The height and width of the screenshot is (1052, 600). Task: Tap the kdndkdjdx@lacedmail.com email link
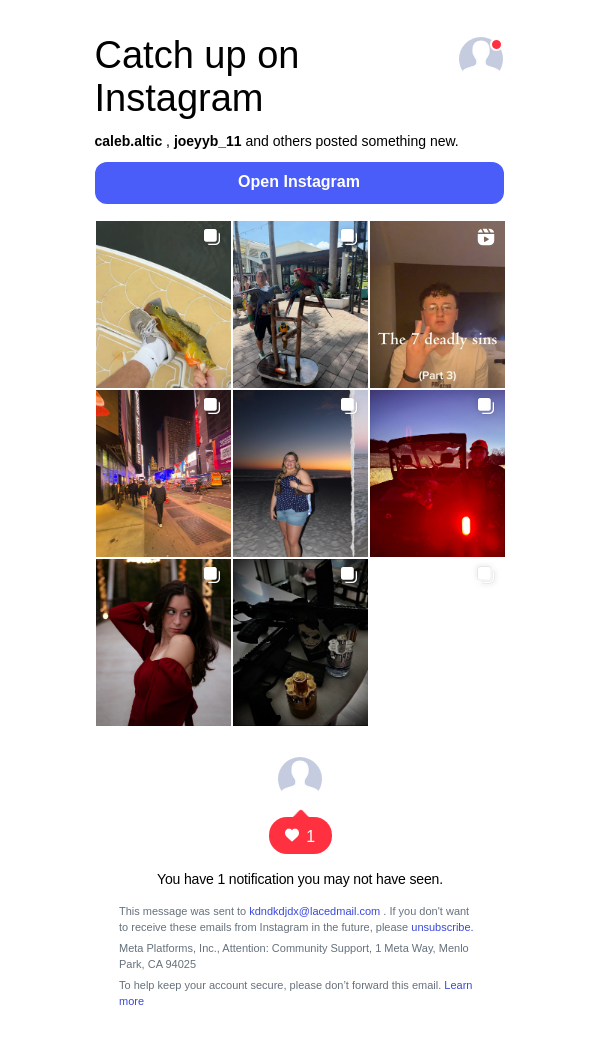pyautogui.click(x=314, y=911)
